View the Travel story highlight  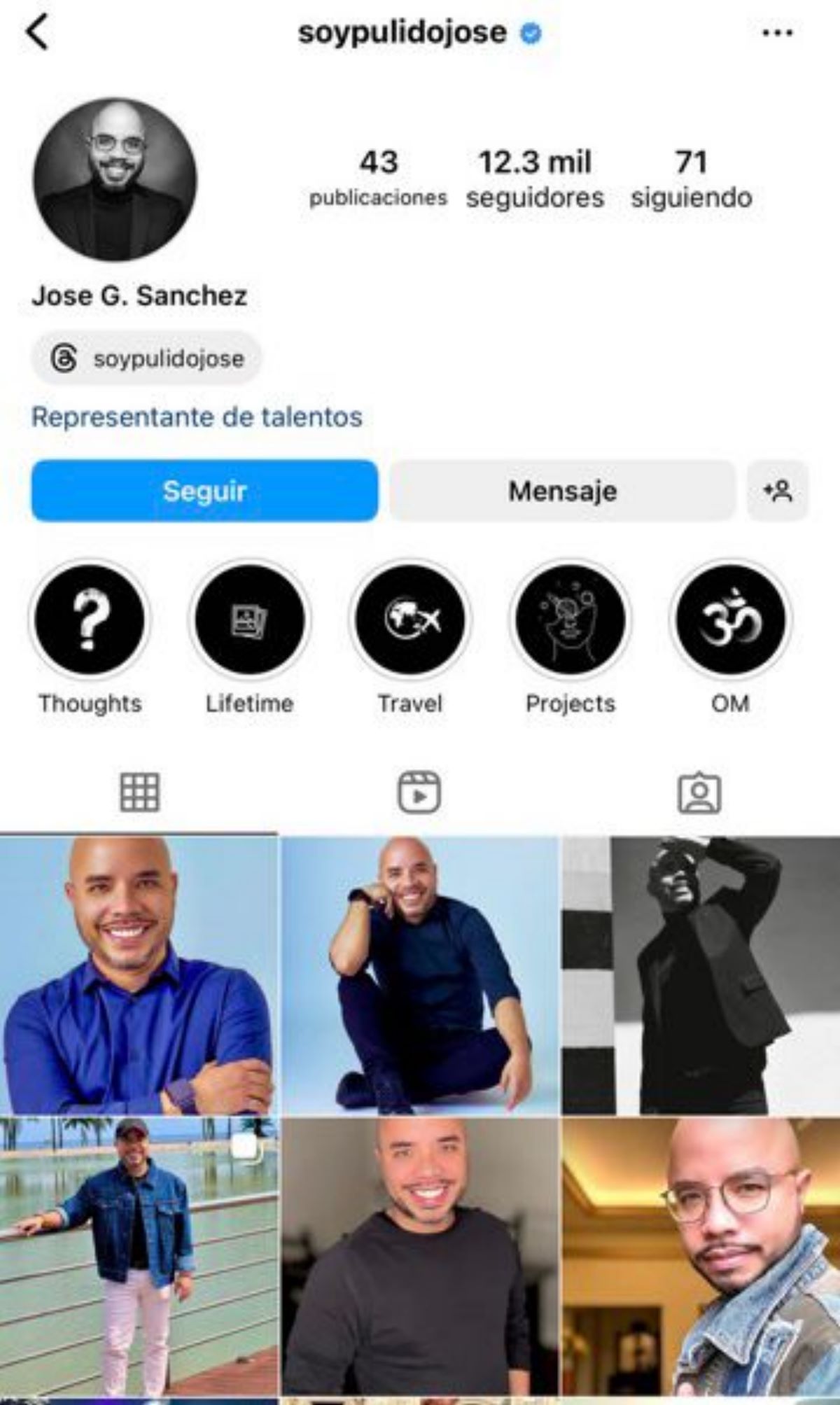[x=410, y=620]
